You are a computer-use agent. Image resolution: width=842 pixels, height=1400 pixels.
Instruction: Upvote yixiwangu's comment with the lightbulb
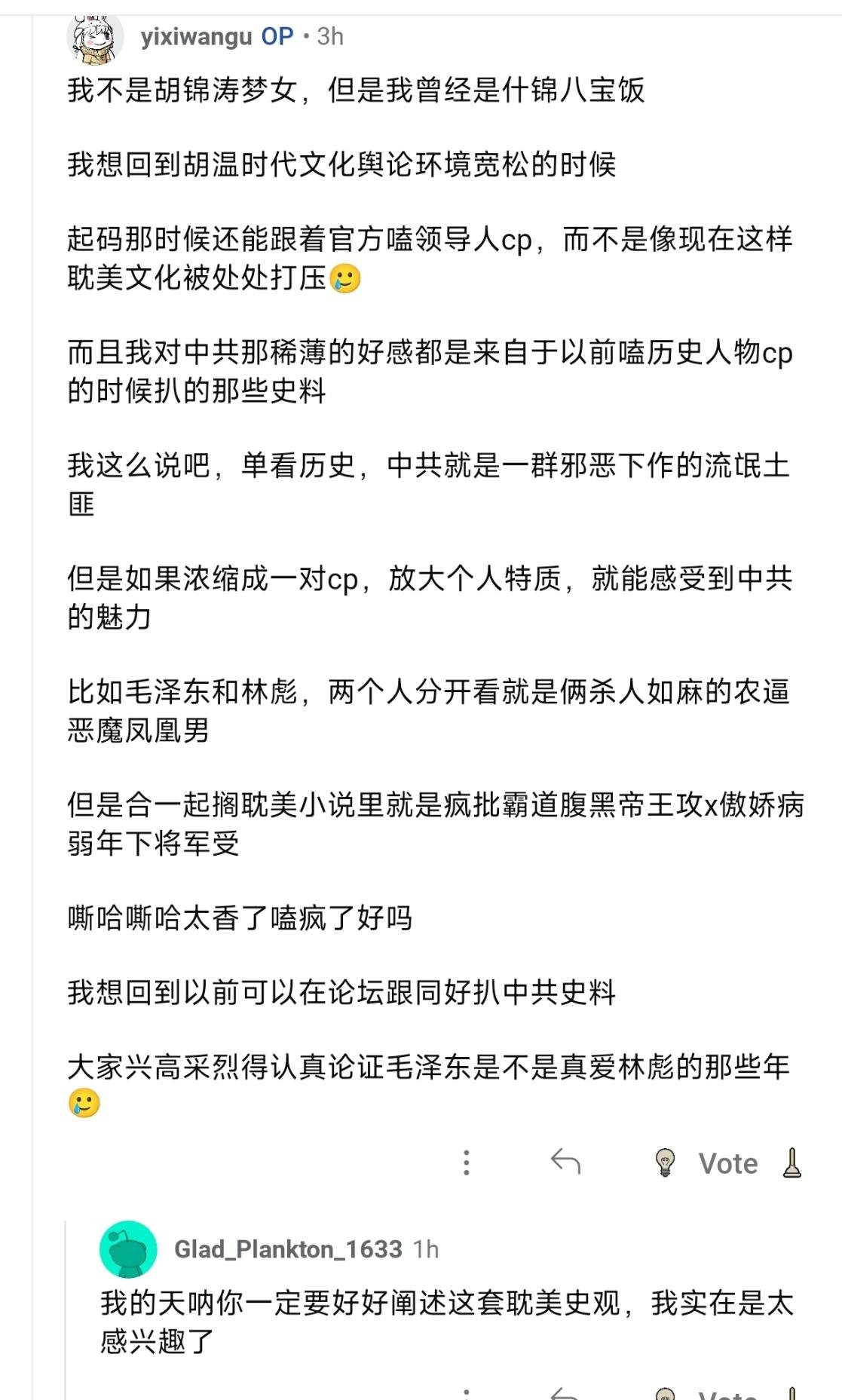[x=665, y=1163]
